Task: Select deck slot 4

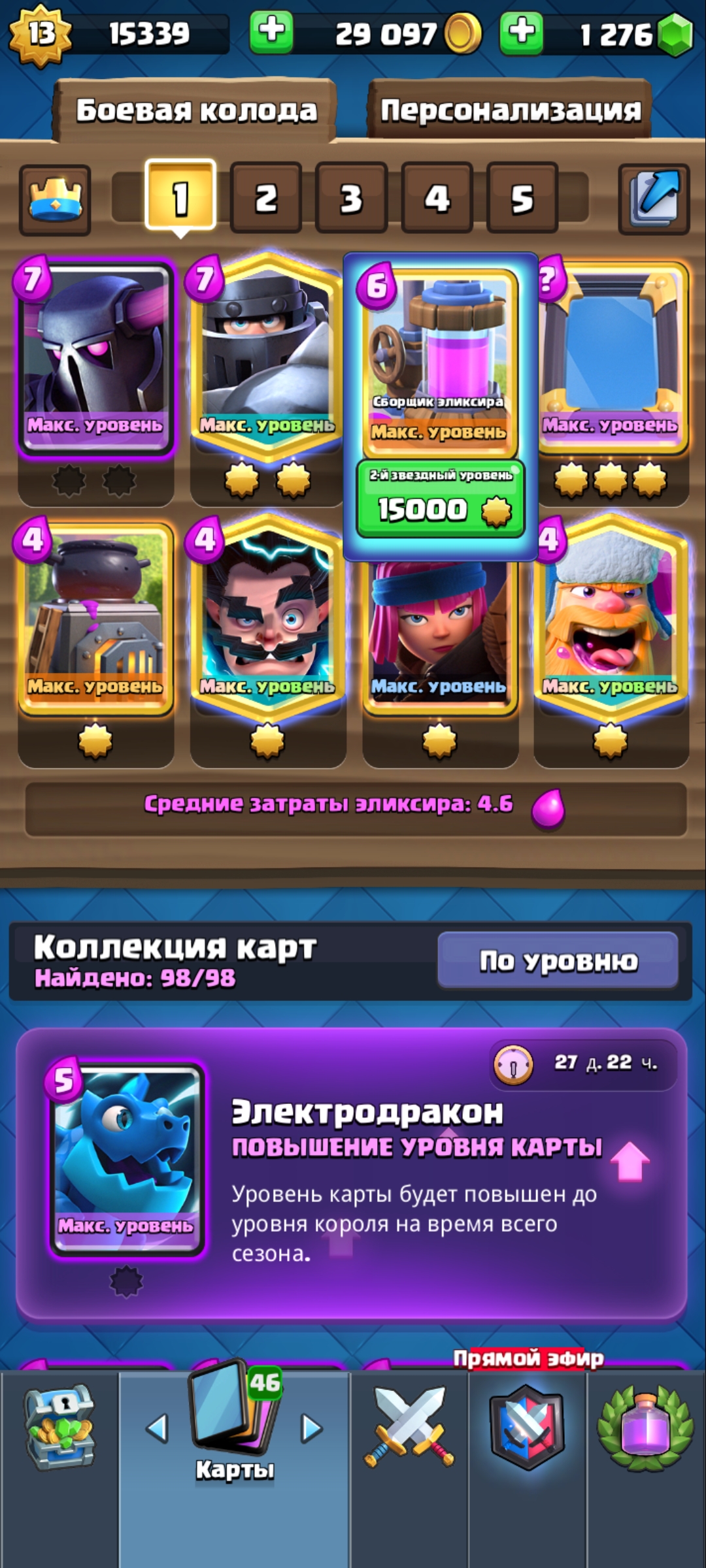Action: pos(437,198)
